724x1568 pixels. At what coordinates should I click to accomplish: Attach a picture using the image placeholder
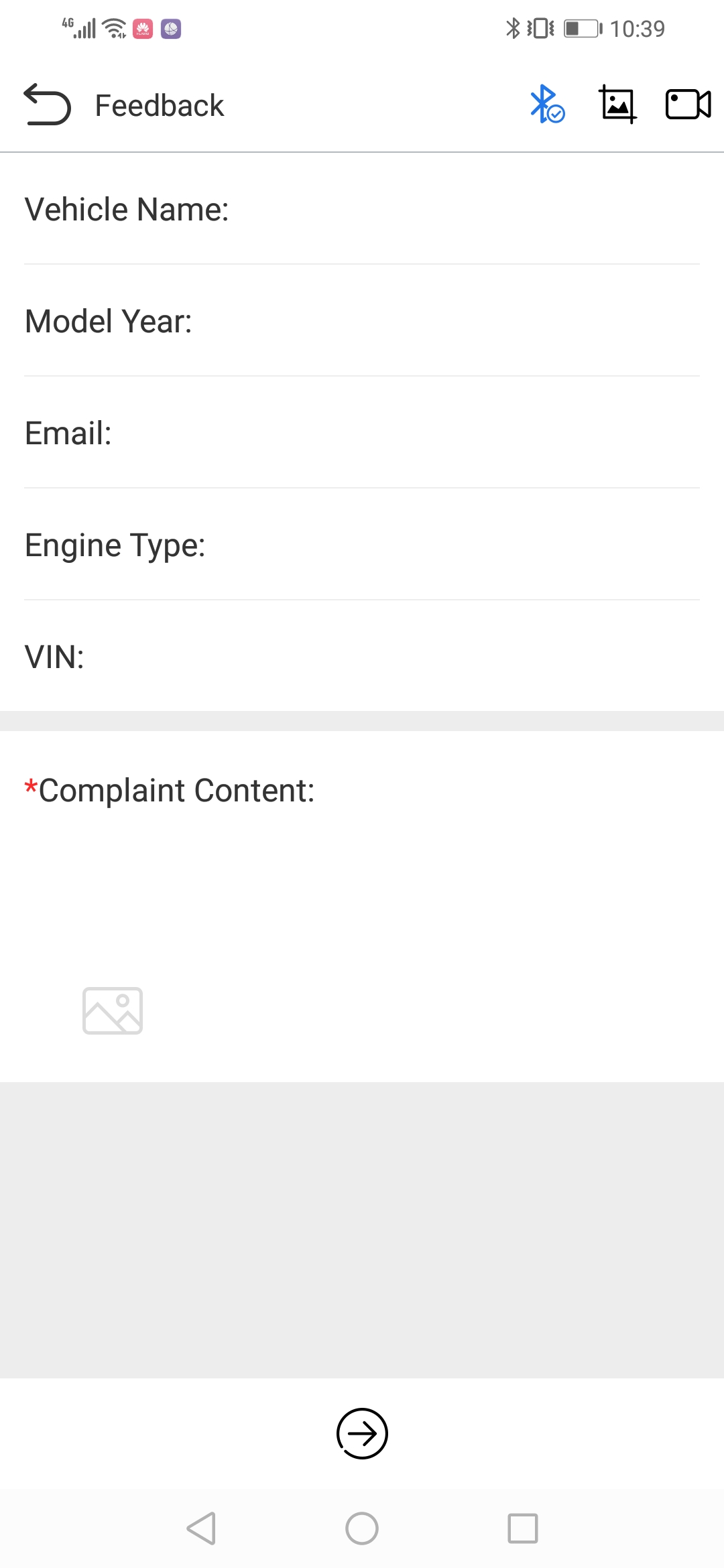click(x=113, y=1010)
